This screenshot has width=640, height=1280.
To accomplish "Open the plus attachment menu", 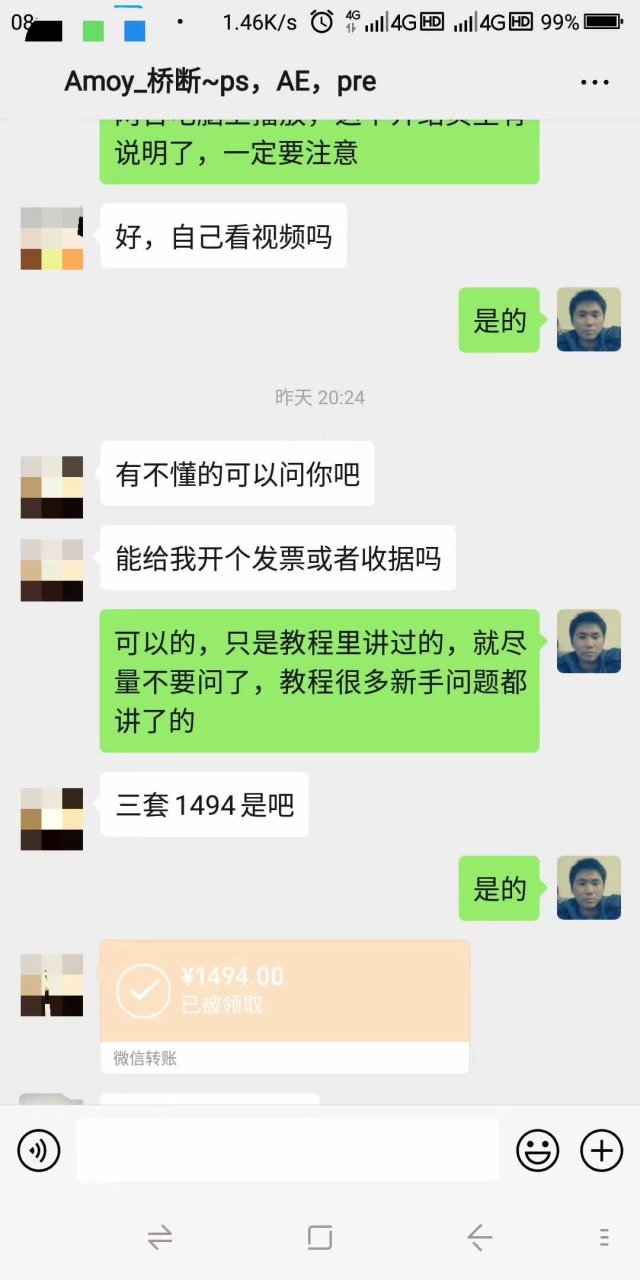I will (x=601, y=1151).
